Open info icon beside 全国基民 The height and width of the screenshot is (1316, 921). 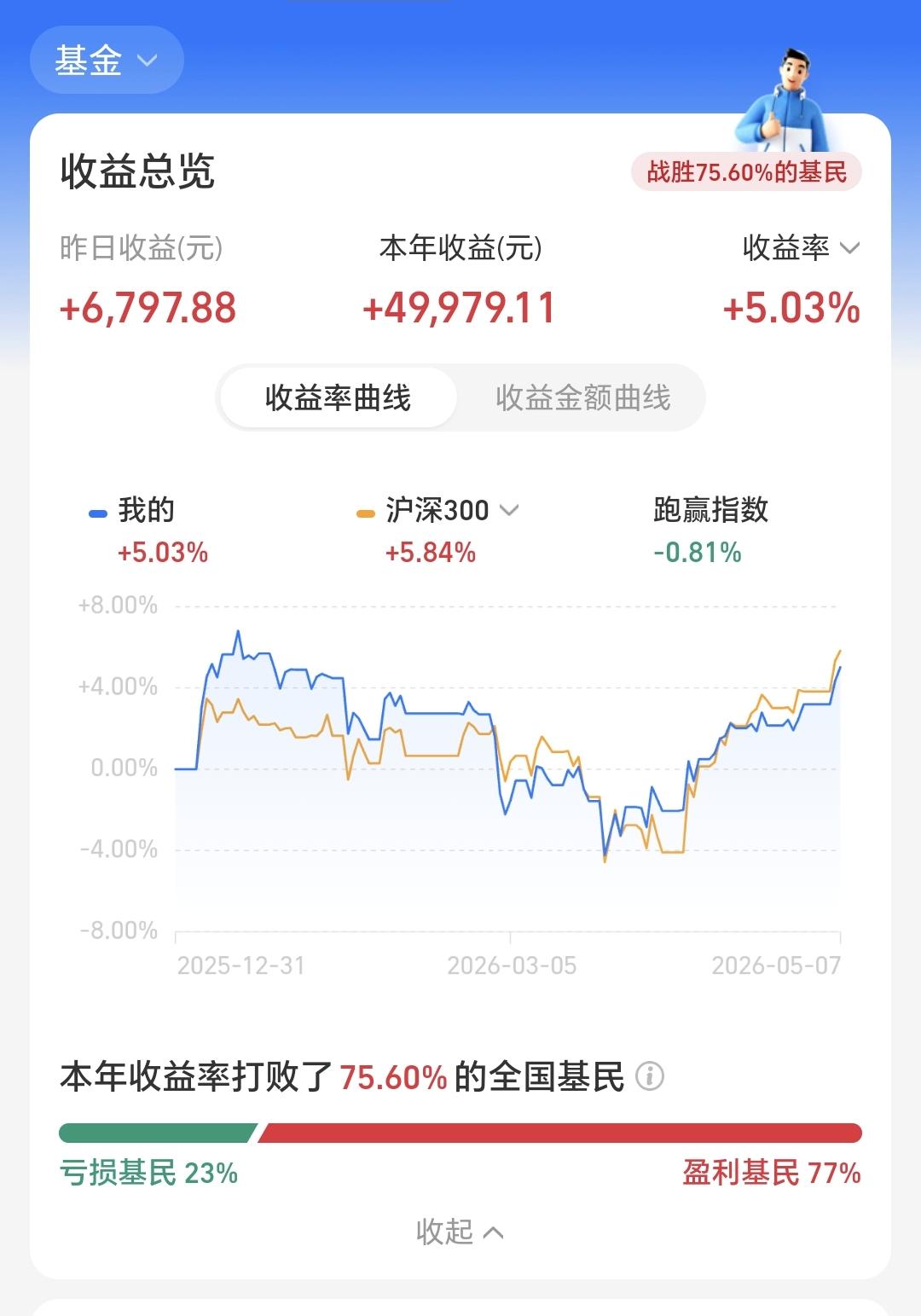[x=650, y=1076]
